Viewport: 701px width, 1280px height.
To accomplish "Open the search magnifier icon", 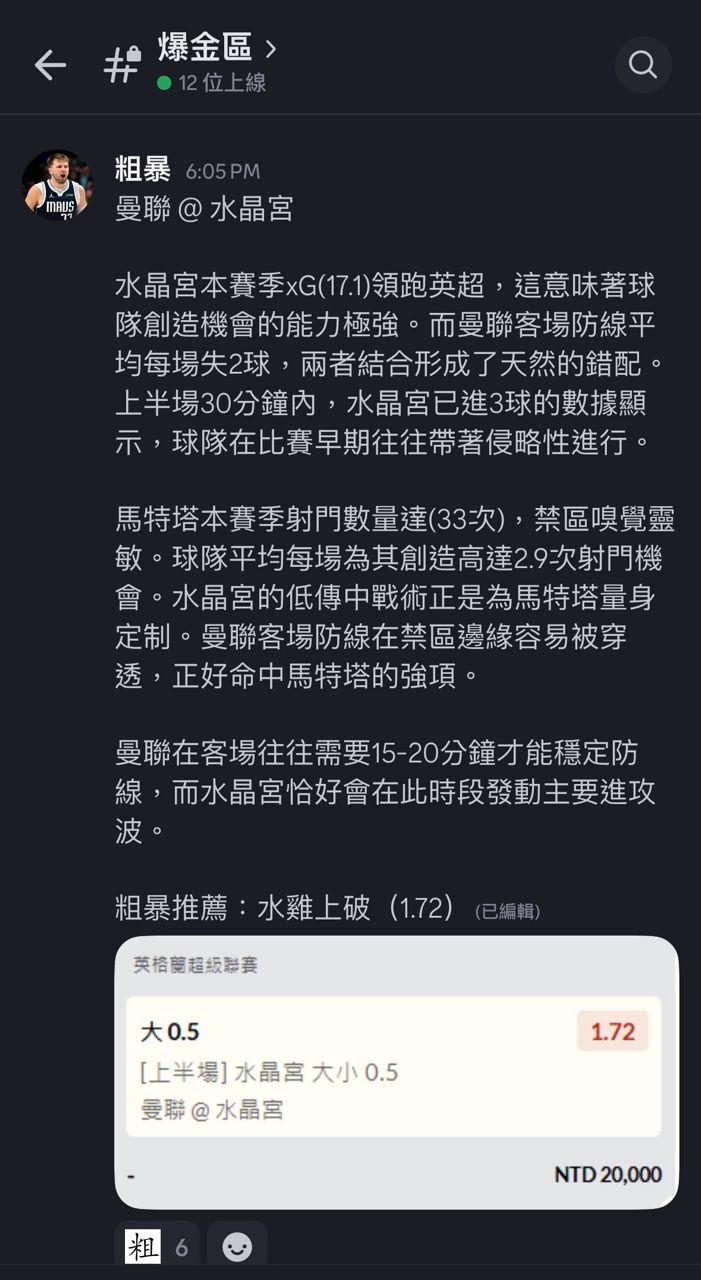I will click(x=642, y=66).
